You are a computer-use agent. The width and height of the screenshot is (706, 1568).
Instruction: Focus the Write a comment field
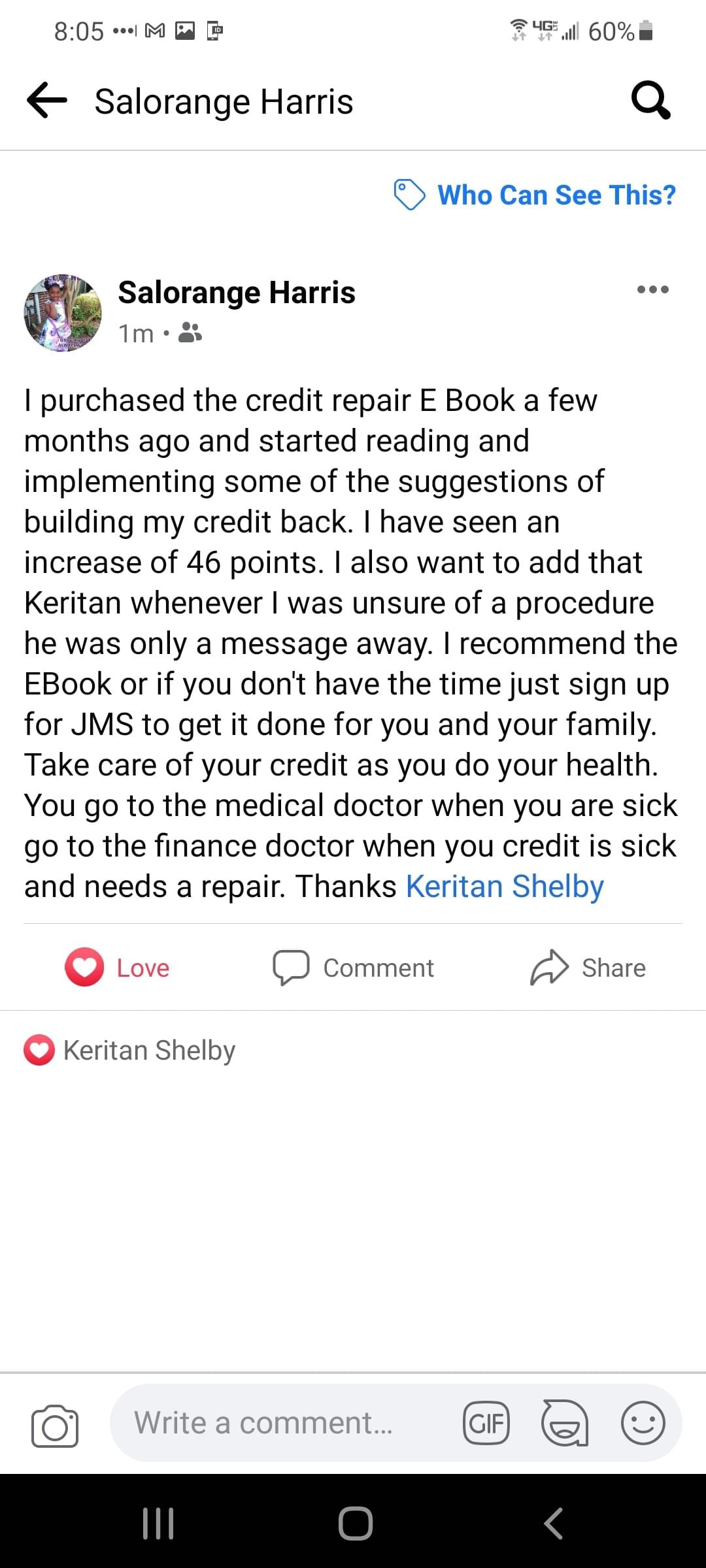[x=275, y=1423]
